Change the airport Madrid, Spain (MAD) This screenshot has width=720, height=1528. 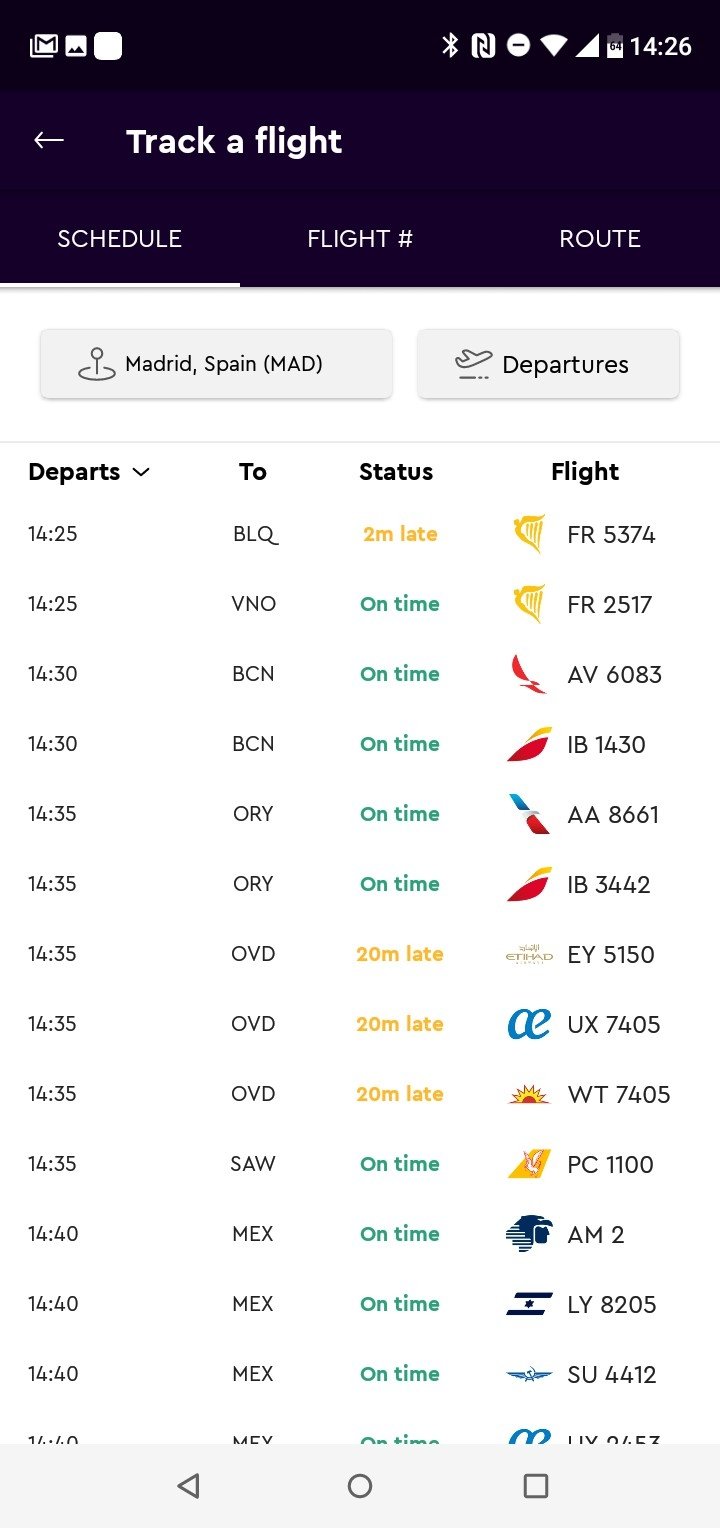[x=216, y=364]
